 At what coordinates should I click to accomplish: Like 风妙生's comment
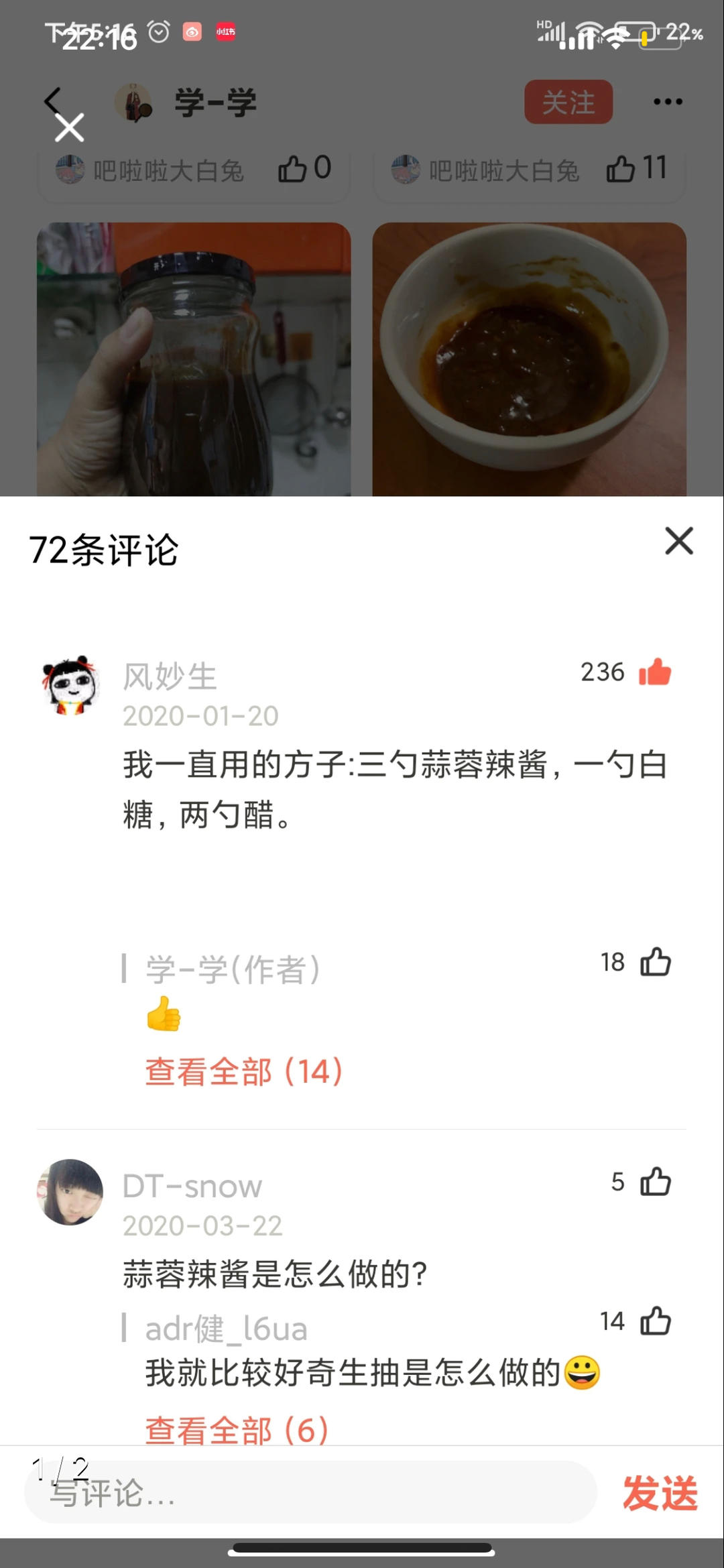pos(654,672)
